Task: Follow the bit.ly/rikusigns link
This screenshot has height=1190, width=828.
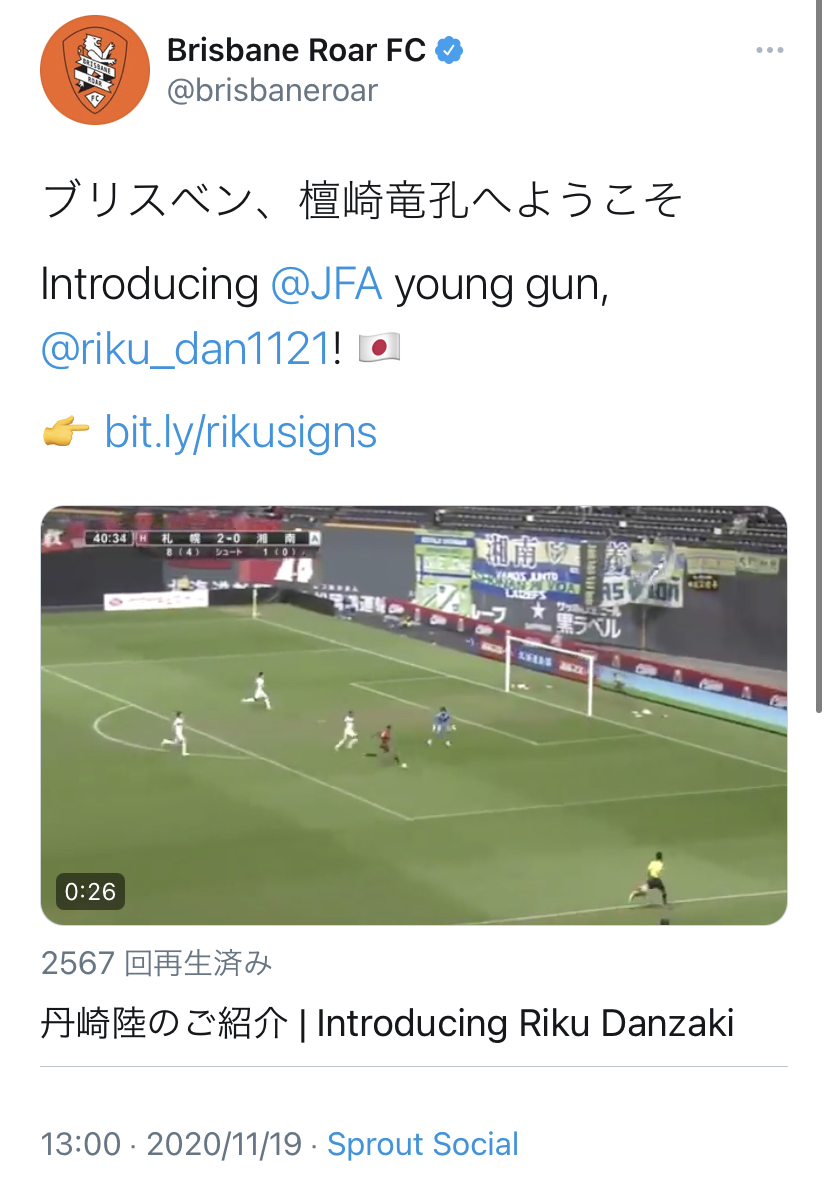Action: pos(240,432)
